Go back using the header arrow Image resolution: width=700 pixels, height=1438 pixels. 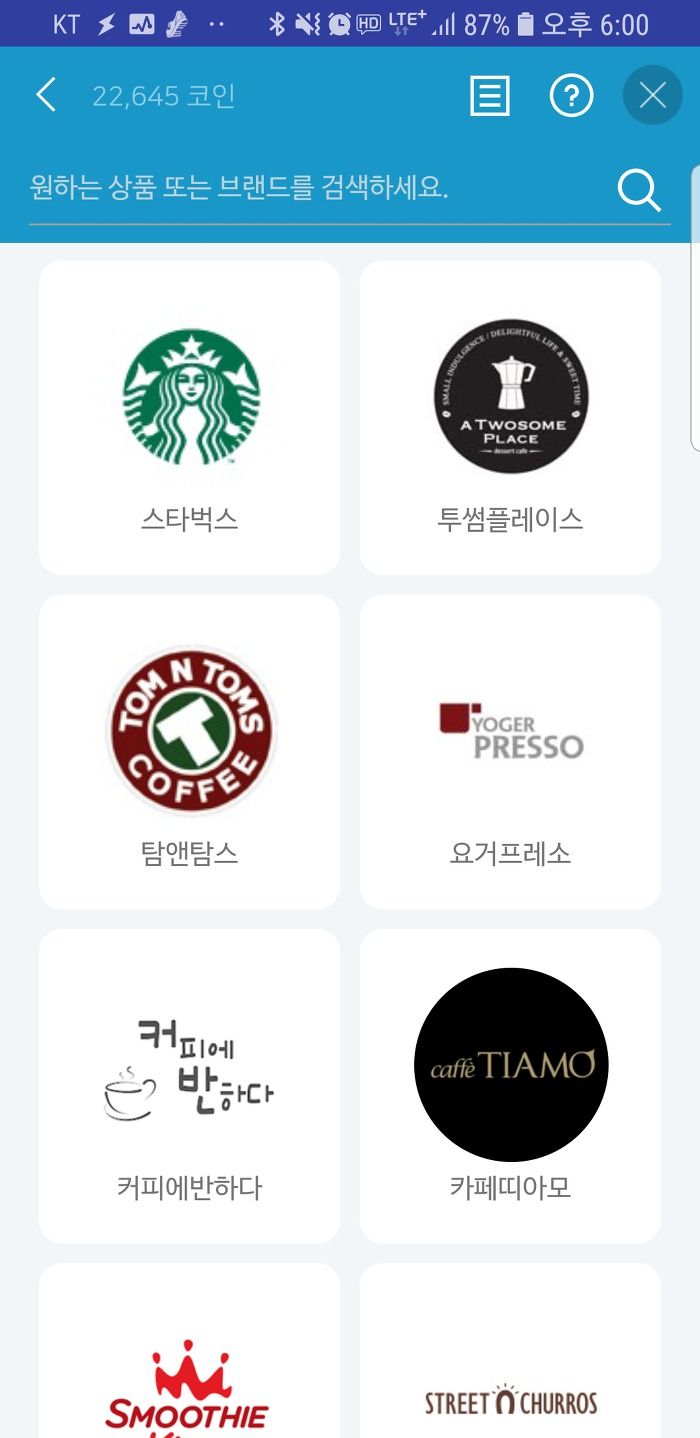coord(46,96)
